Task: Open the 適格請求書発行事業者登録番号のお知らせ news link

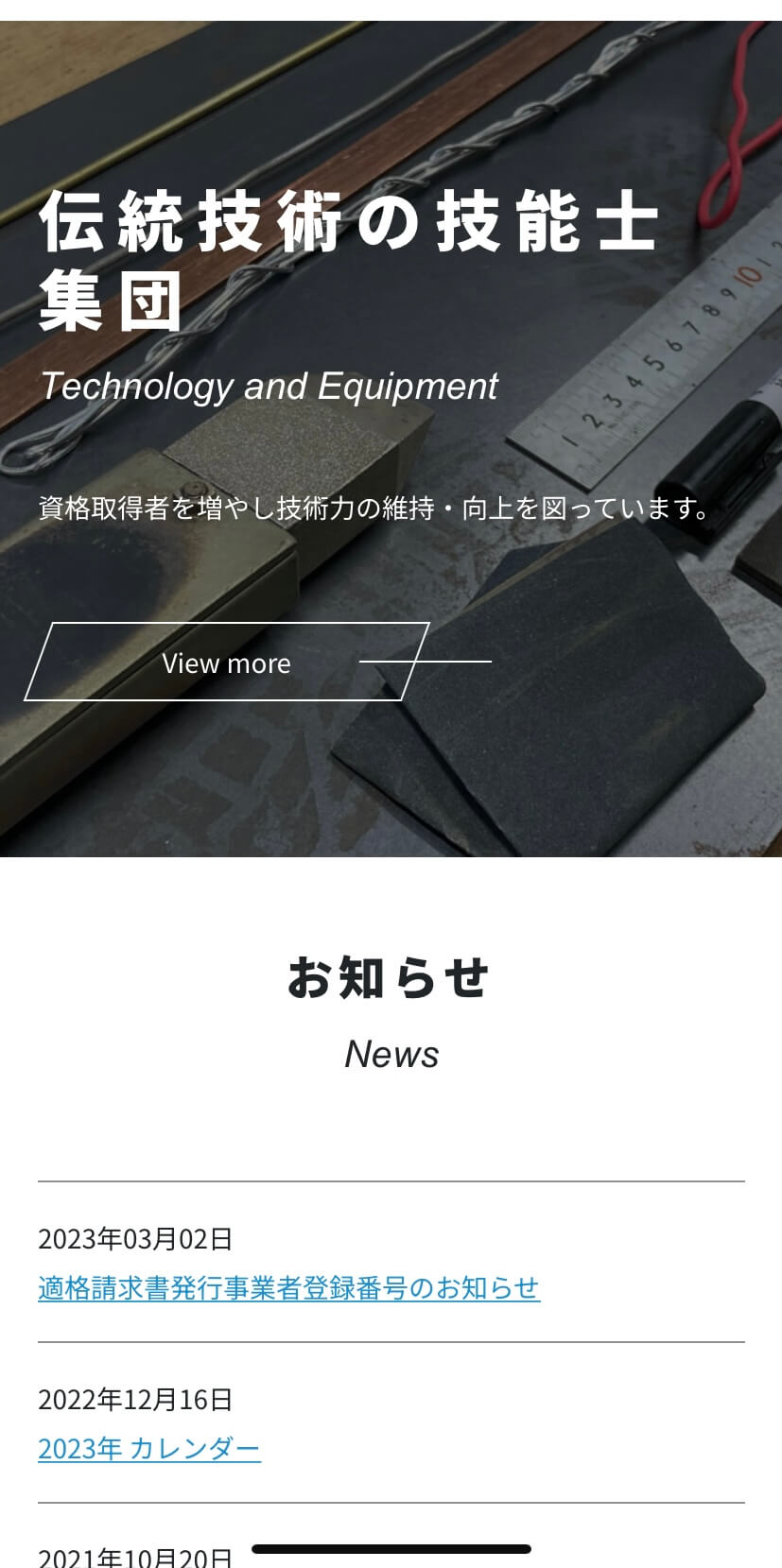Action: [x=289, y=1287]
